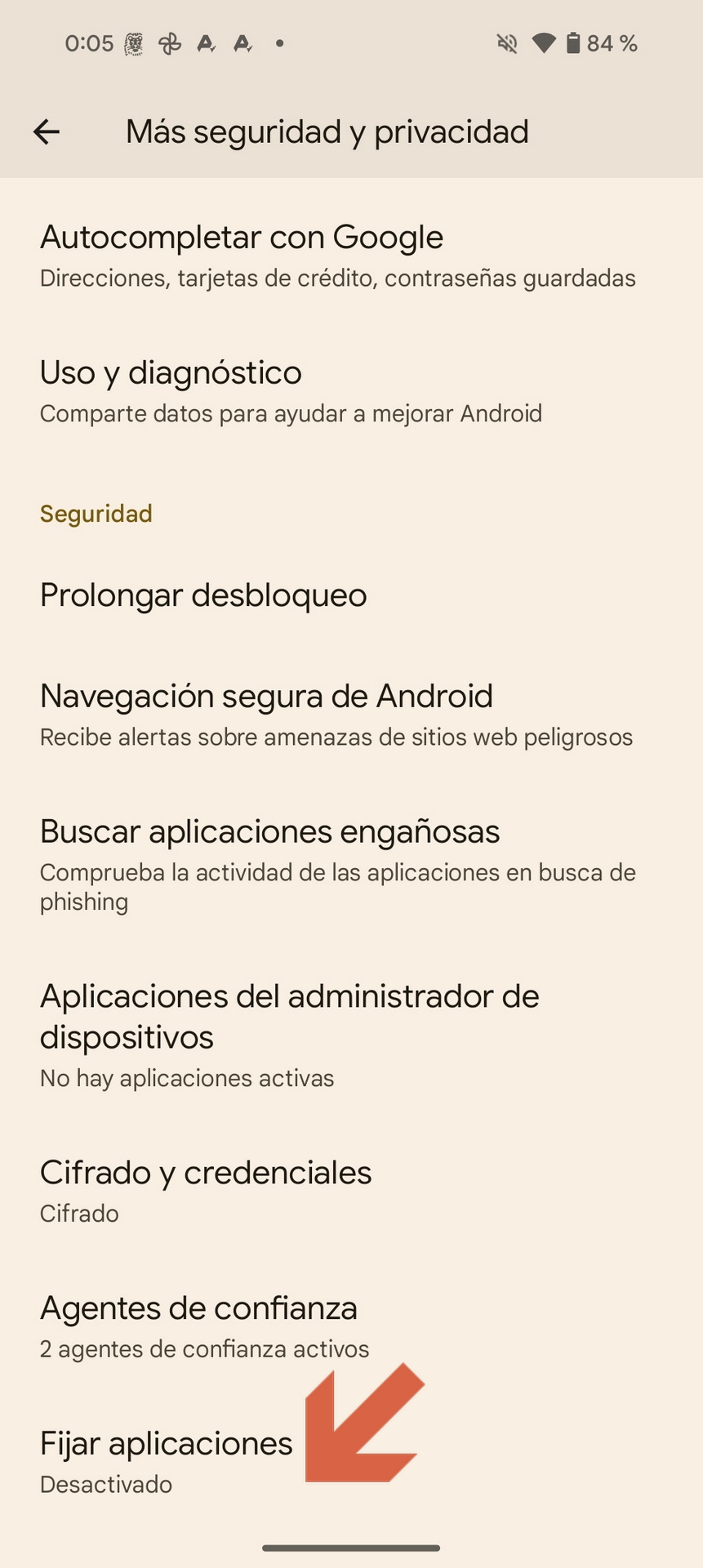The image size is (703, 1568).
Task: Open Fijar aplicaciones setting
Action: tap(351, 1463)
